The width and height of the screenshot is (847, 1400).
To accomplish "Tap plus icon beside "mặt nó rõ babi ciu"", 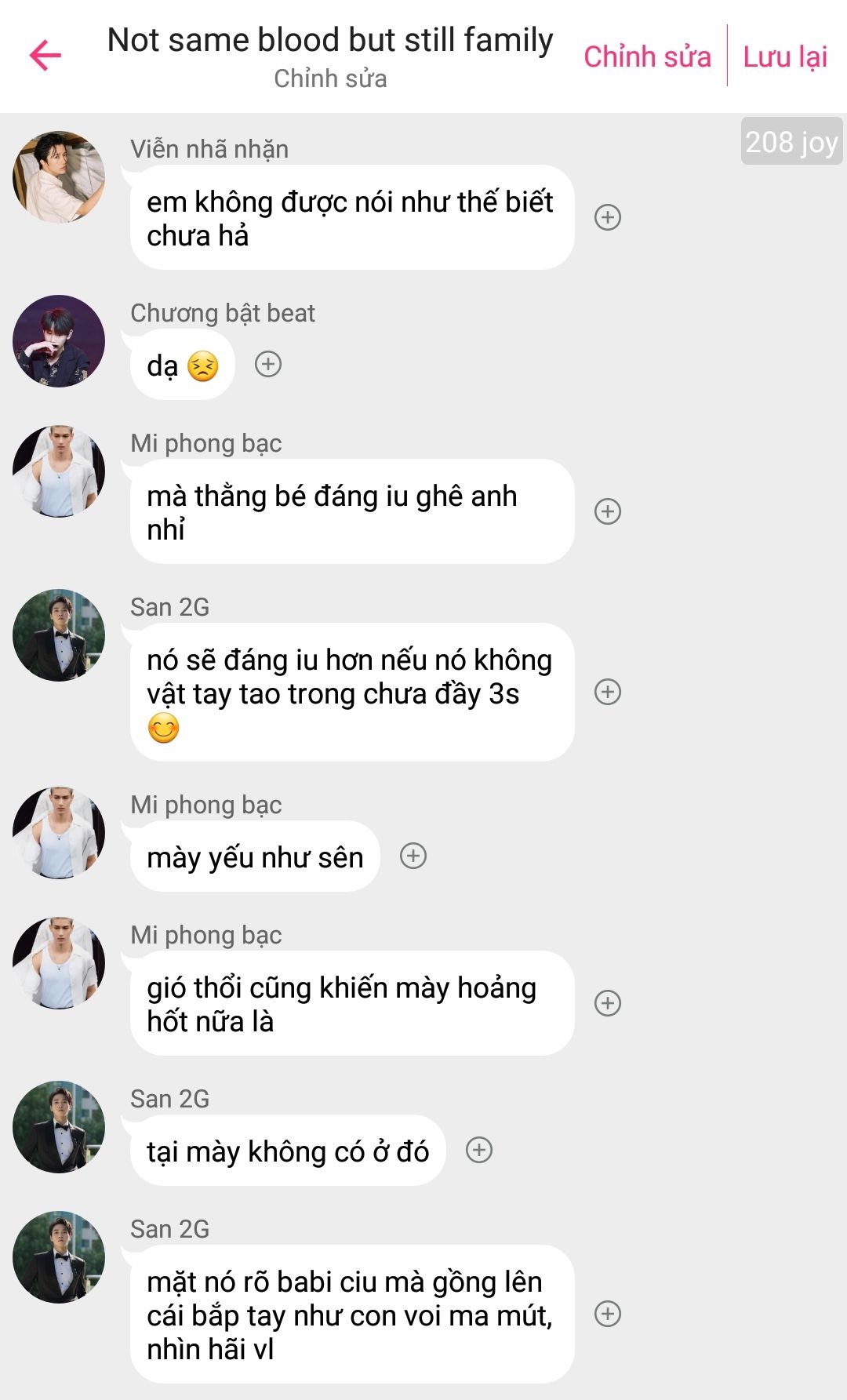I will (x=608, y=1314).
